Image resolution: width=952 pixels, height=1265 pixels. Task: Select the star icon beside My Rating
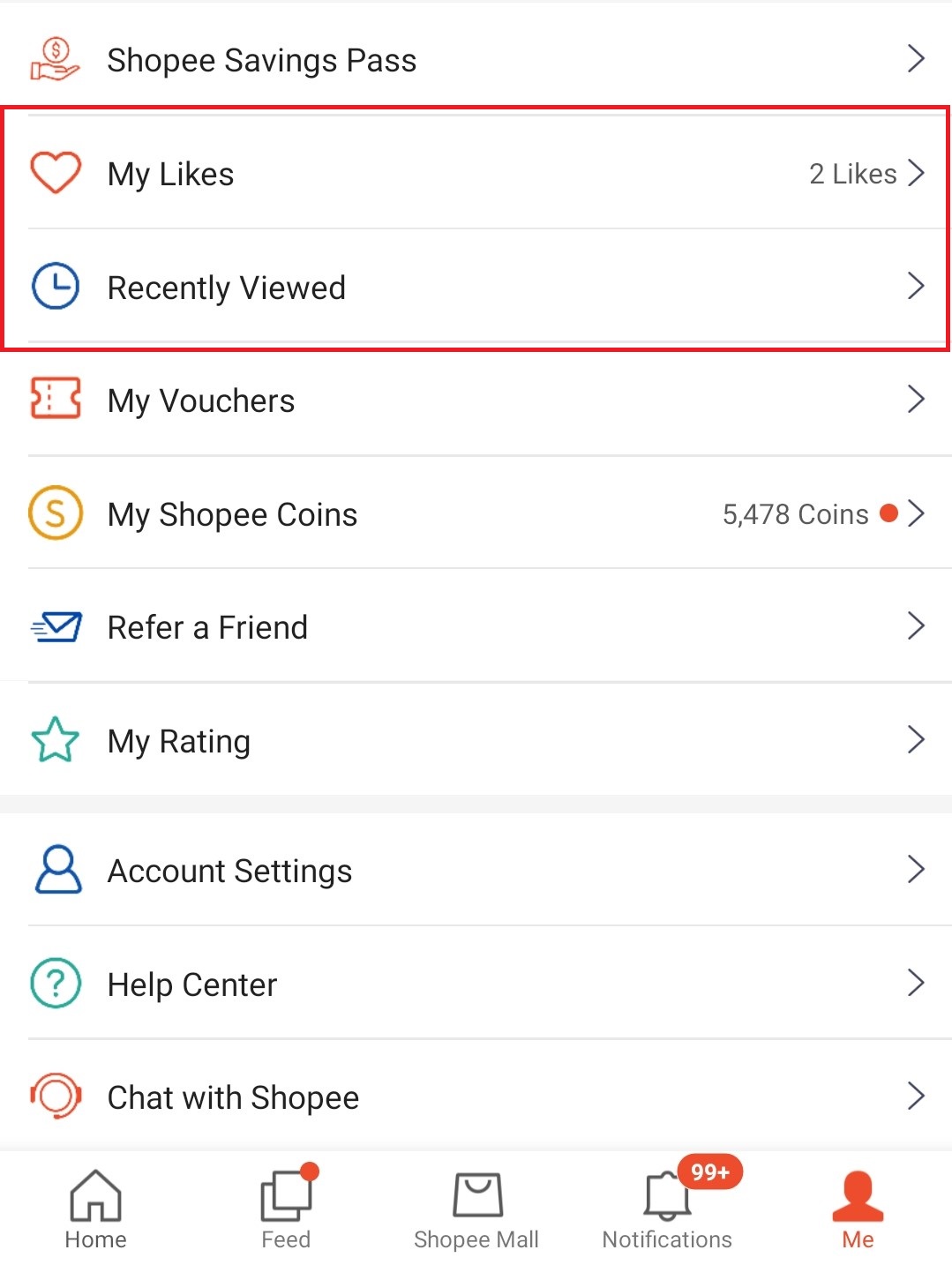(x=55, y=740)
